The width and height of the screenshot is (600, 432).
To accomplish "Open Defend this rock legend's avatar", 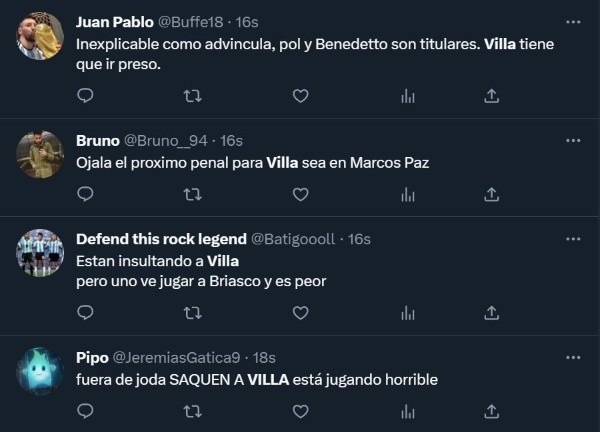I will (x=40, y=253).
